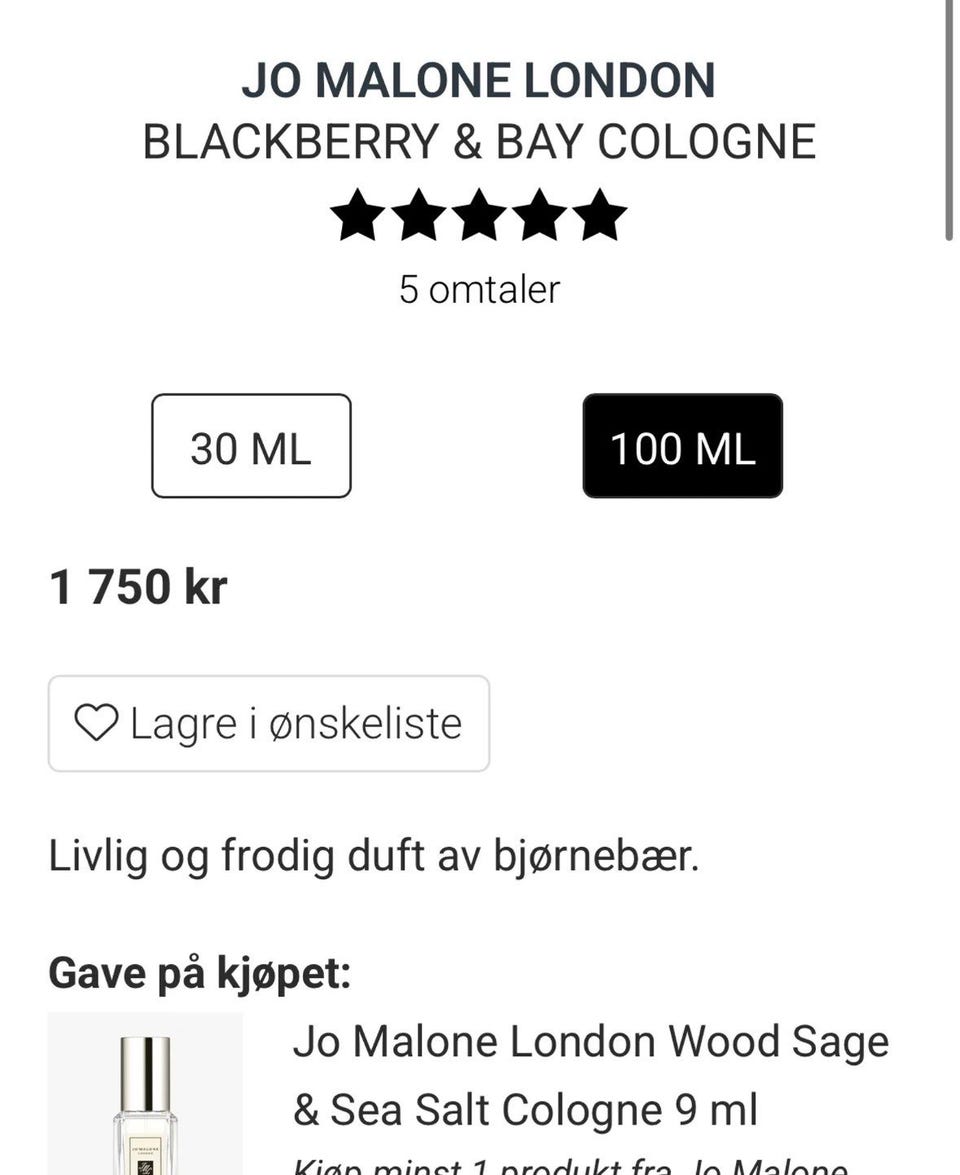This screenshot has width=960, height=1175.
Task: Click the last rating star
Action: (x=601, y=214)
